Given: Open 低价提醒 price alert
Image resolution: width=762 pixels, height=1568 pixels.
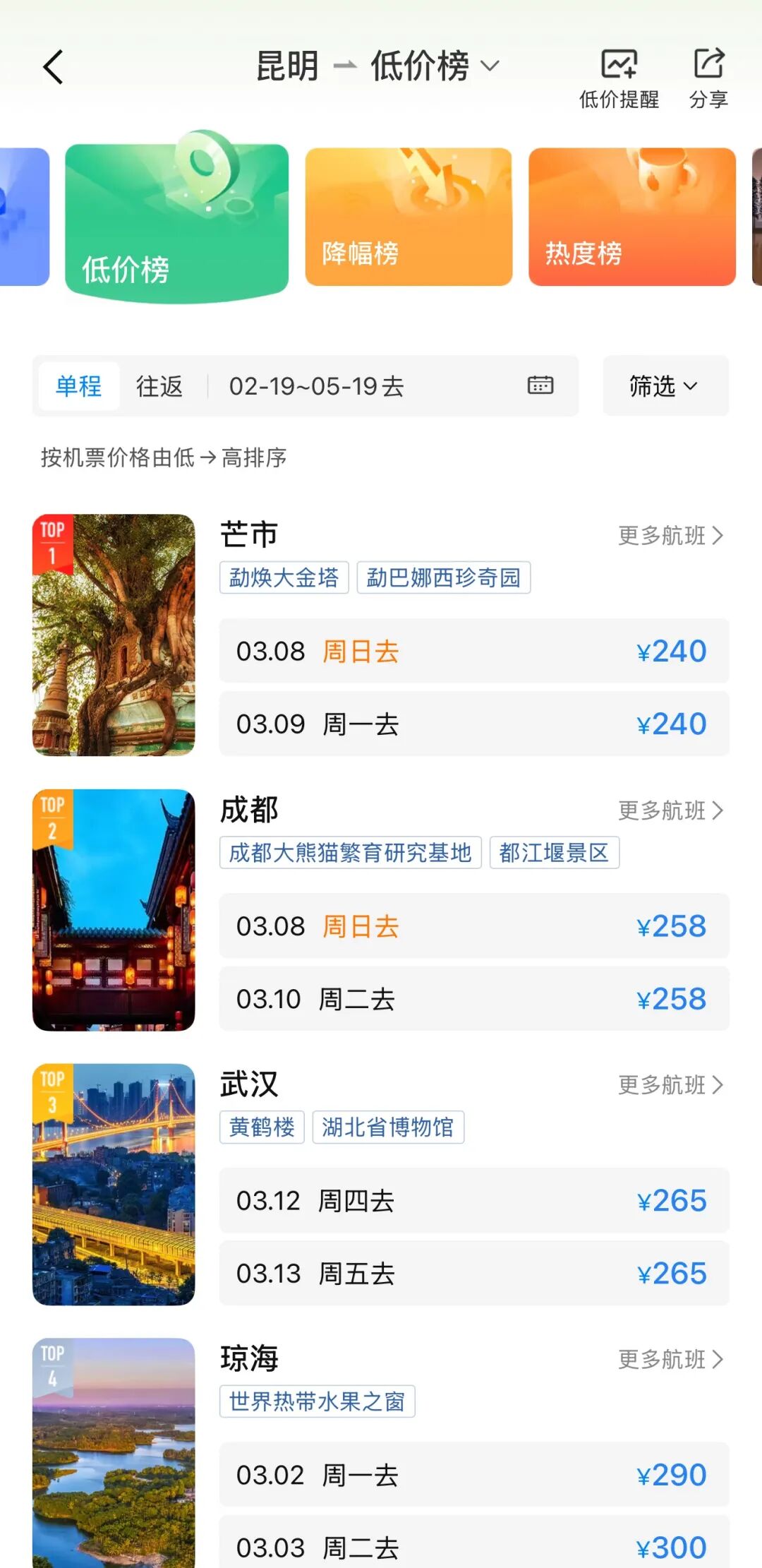Looking at the screenshot, I should [x=619, y=78].
